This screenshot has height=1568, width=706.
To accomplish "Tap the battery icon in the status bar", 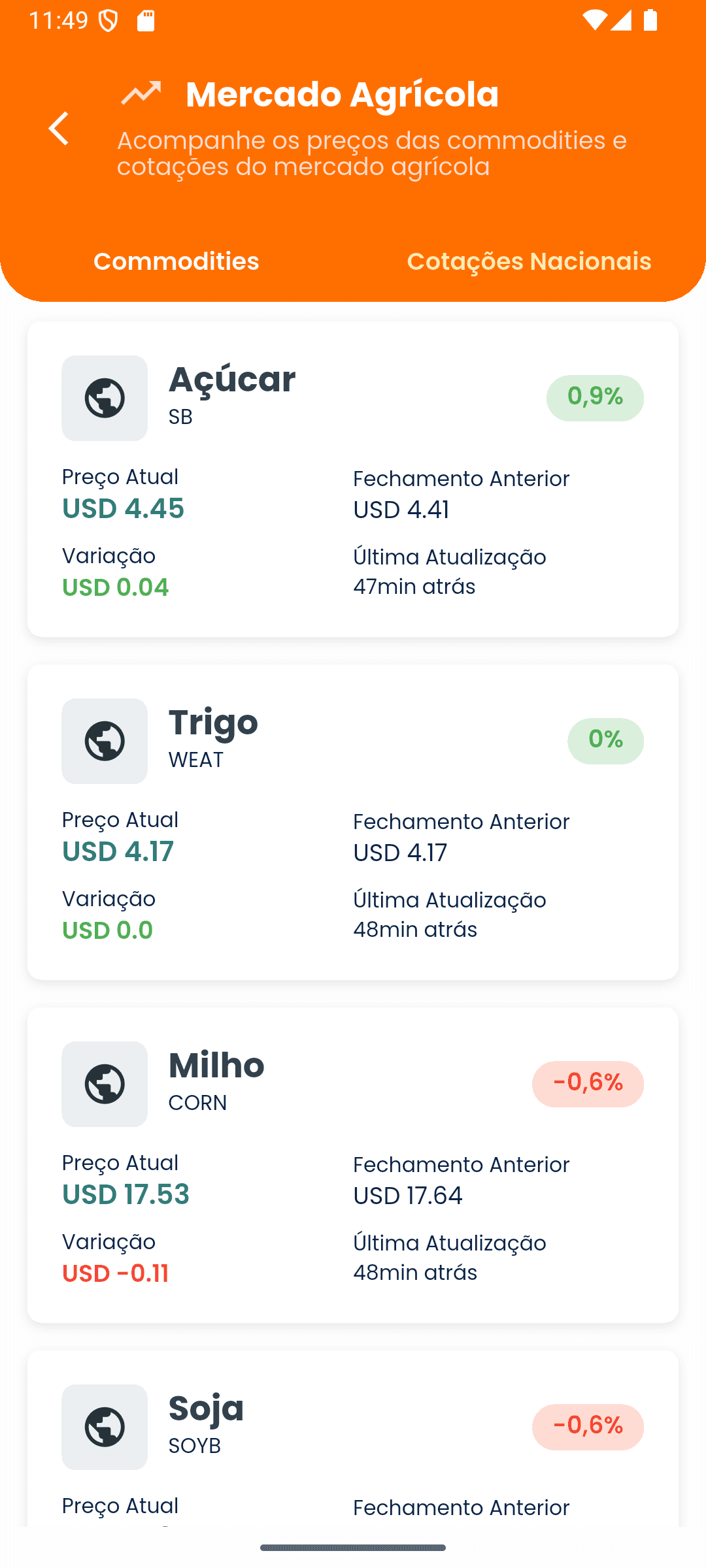I will [x=650, y=20].
